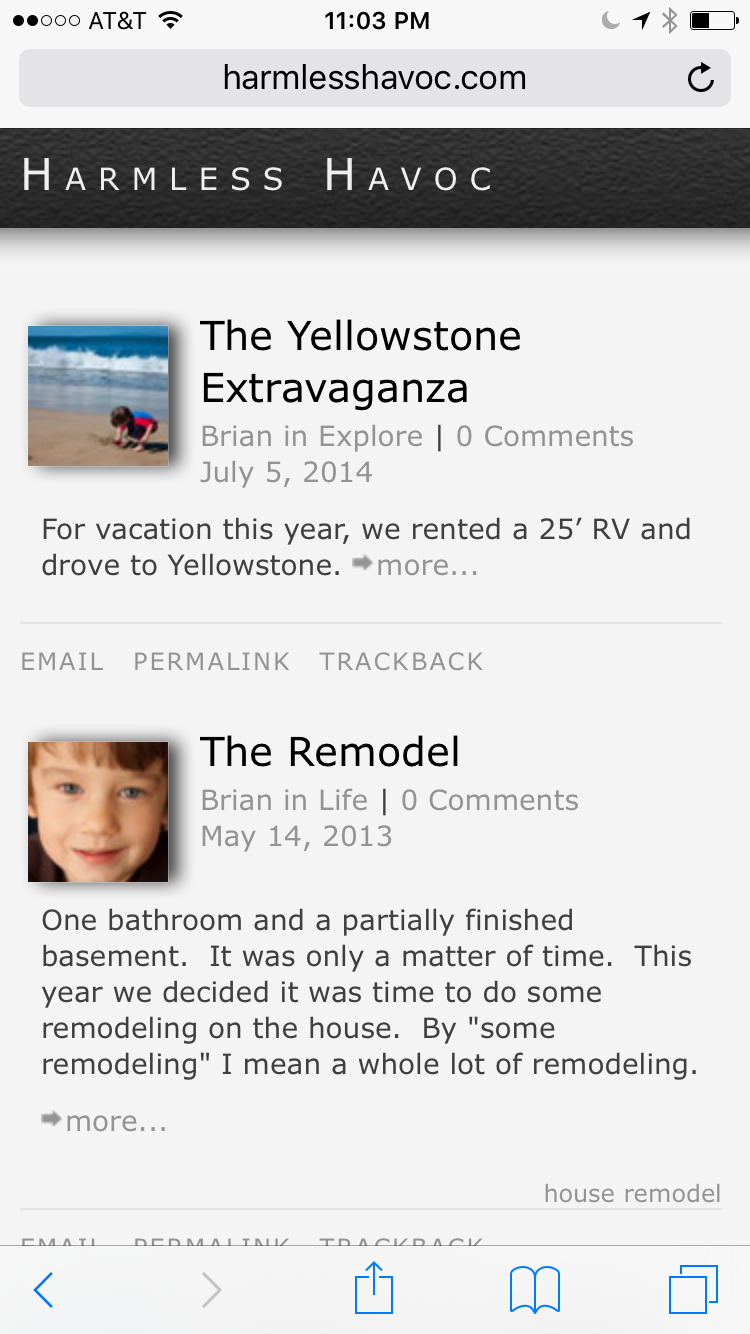Email the Yellowstone Extravaganza post
This screenshot has height=1334, width=750.
point(62,662)
